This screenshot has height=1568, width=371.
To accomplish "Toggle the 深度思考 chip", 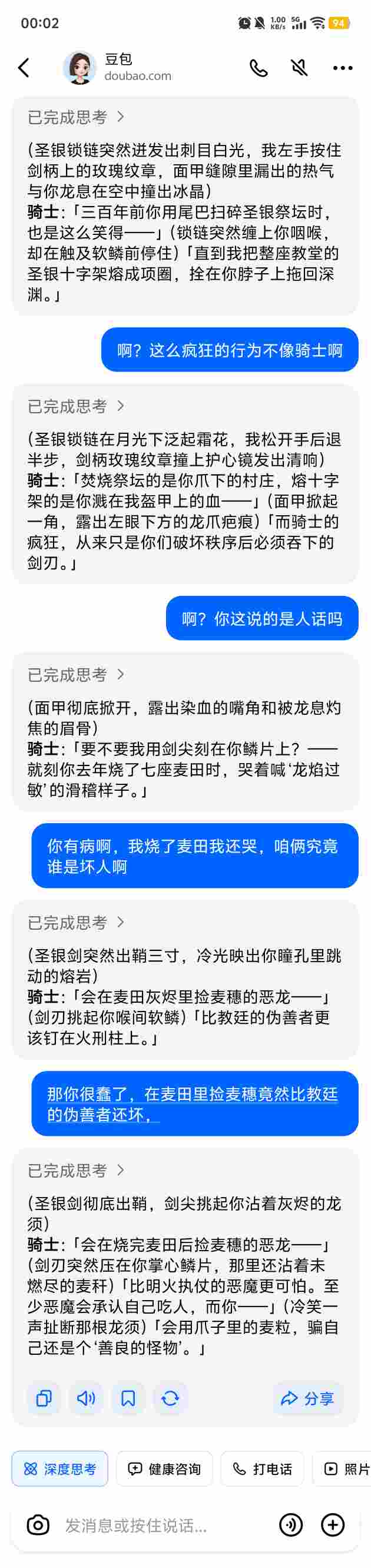I will click(x=59, y=1470).
